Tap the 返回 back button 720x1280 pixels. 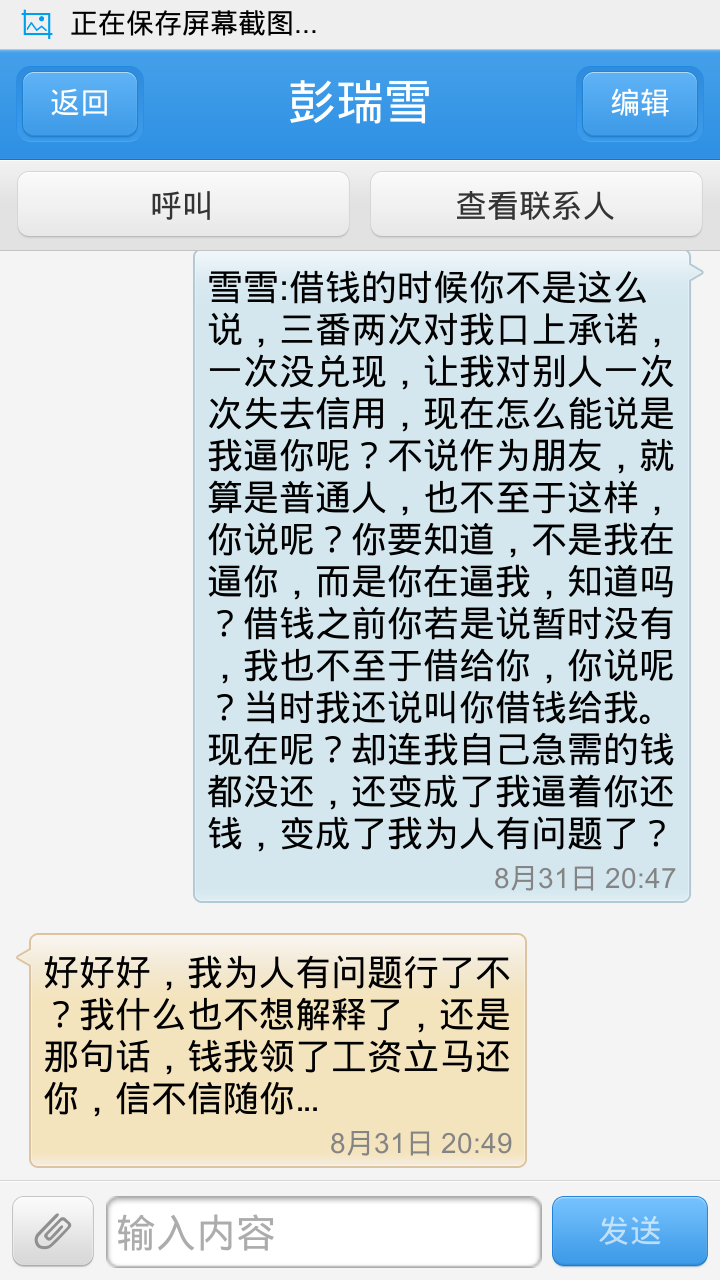point(80,103)
